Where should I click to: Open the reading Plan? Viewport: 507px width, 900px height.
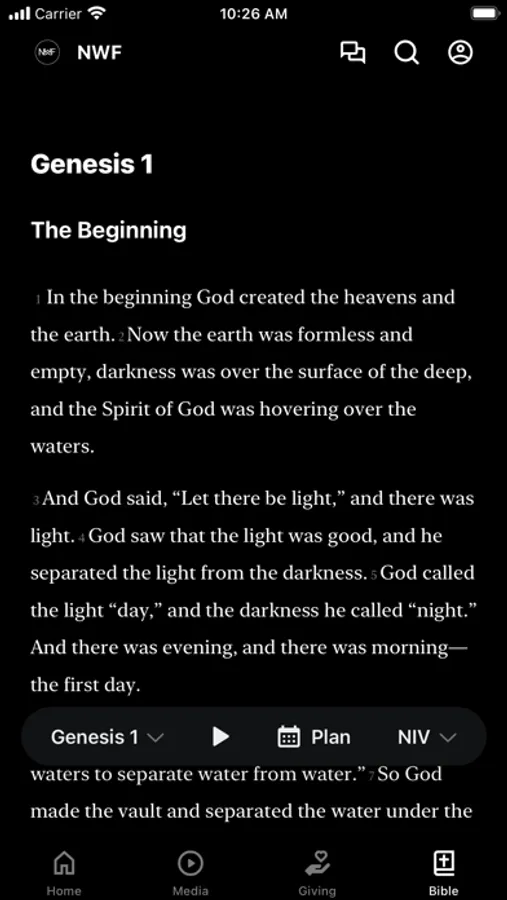314,737
